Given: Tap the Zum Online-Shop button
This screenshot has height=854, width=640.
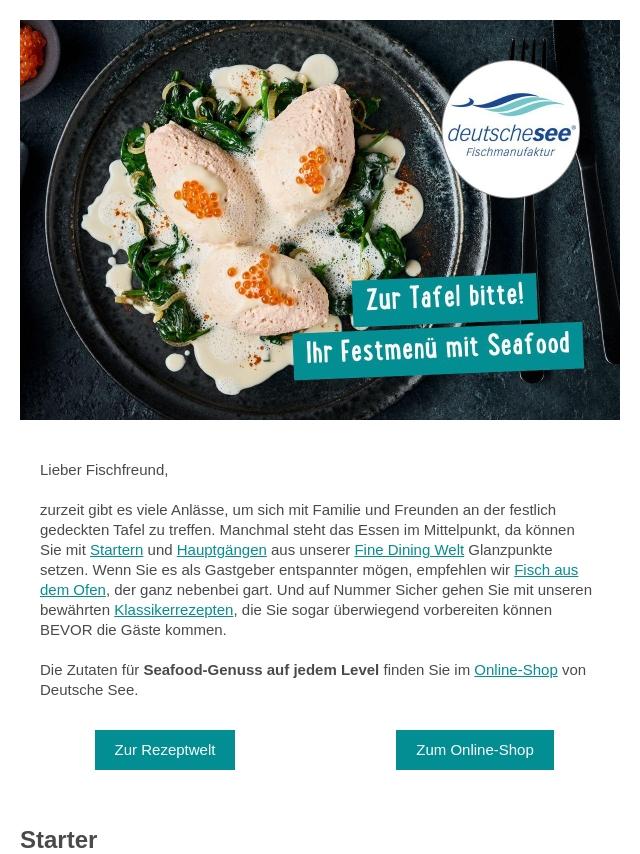Looking at the screenshot, I should click(474, 750).
